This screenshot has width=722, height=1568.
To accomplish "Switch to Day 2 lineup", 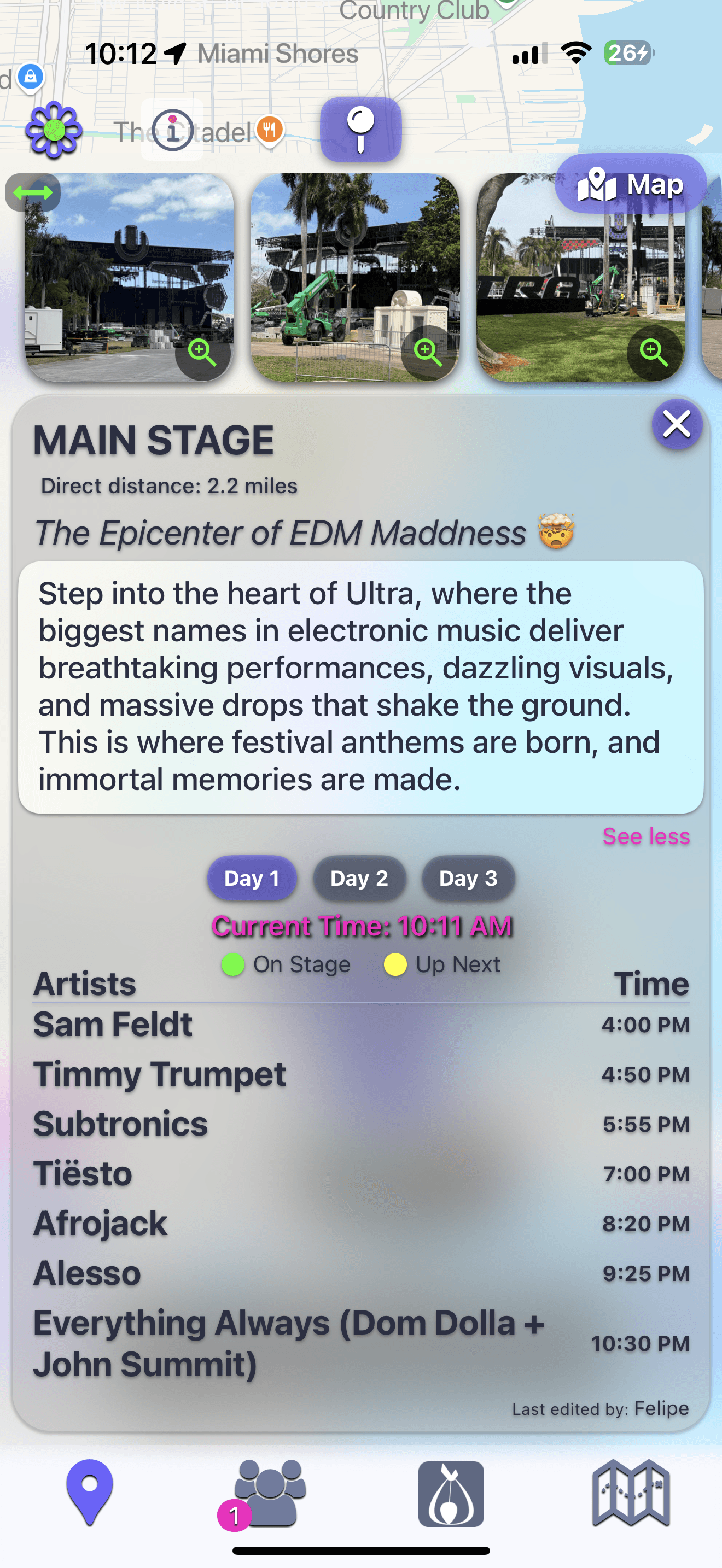I will (359, 879).
